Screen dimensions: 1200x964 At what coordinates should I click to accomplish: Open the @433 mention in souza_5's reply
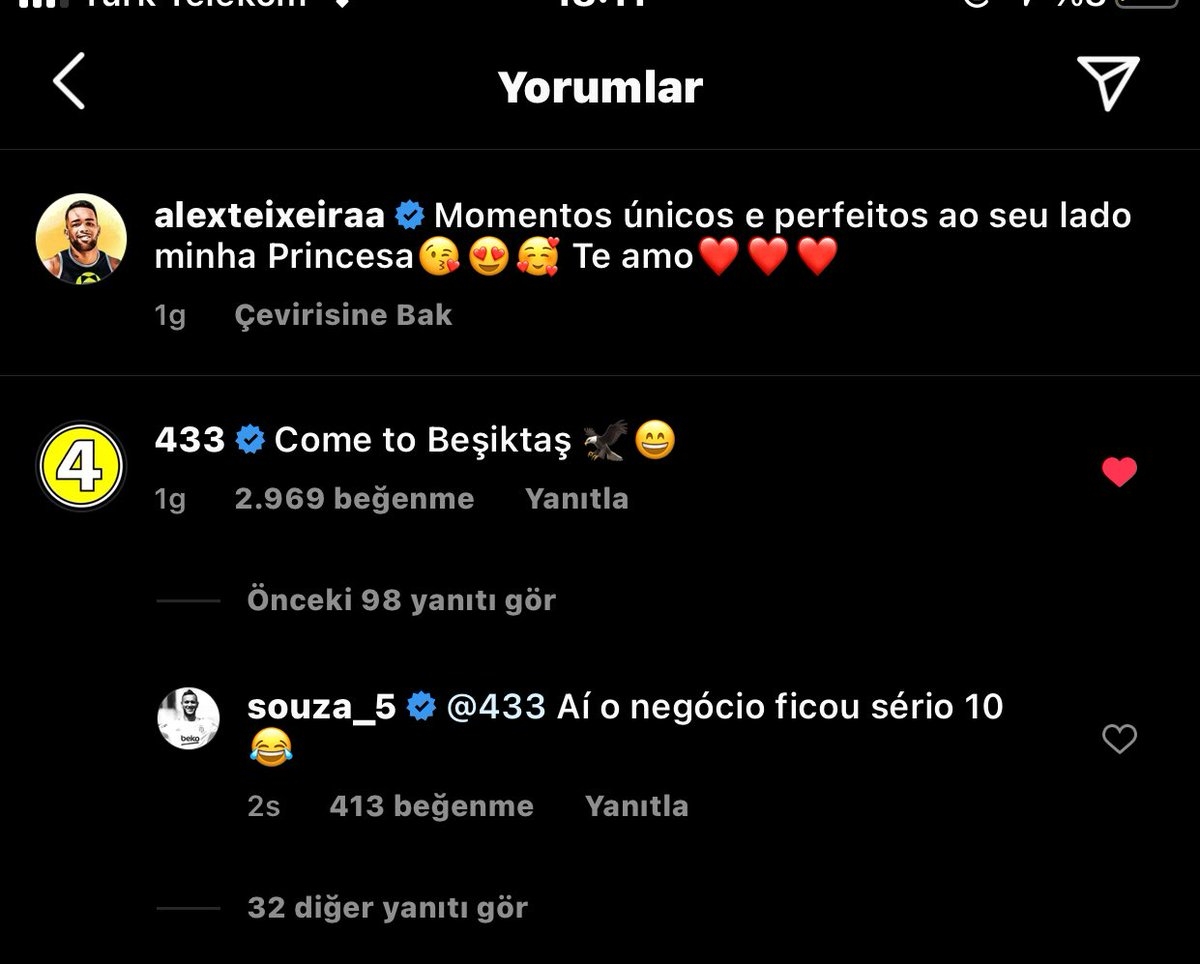coord(496,707)
